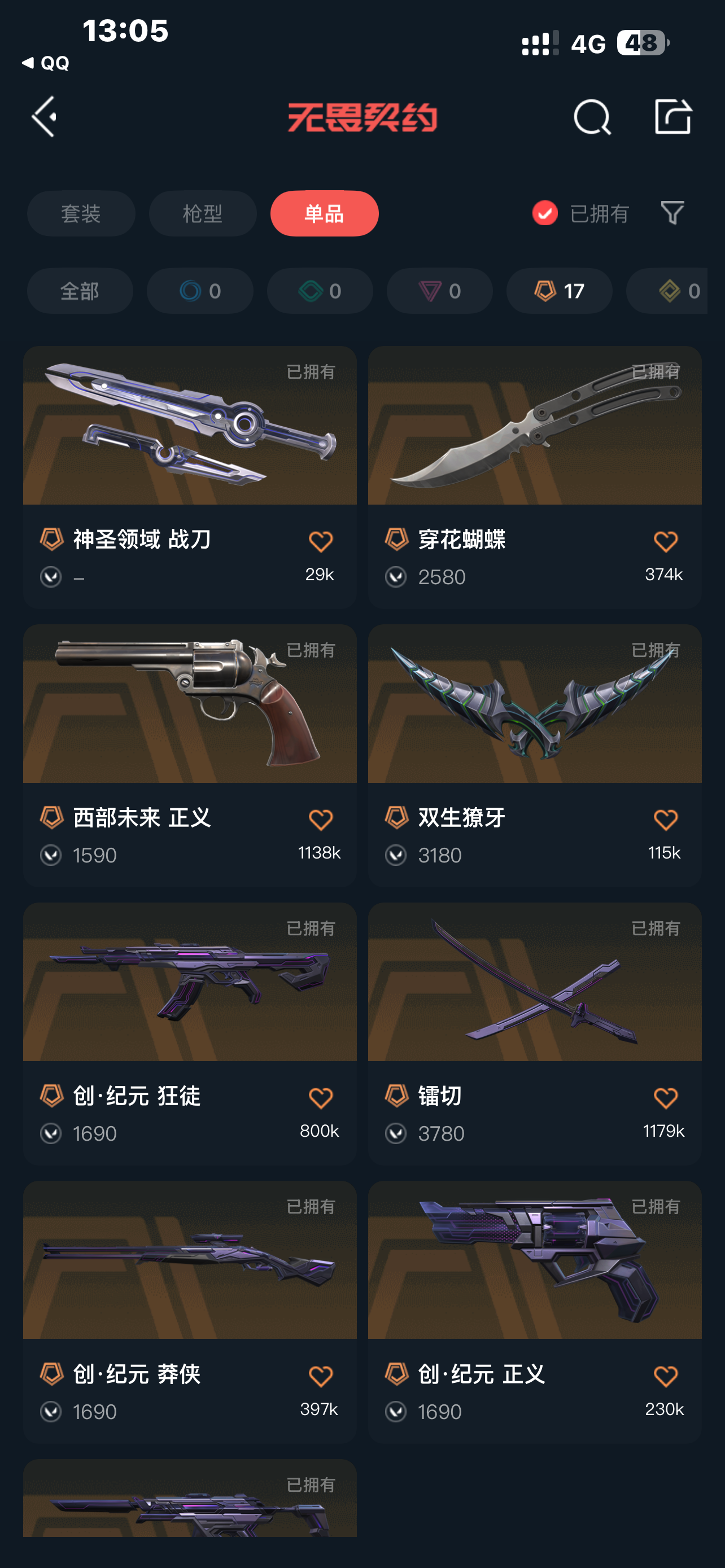725x1568 pixels.
Task: Go back using the top-left arrow
Action: (45, 116)
